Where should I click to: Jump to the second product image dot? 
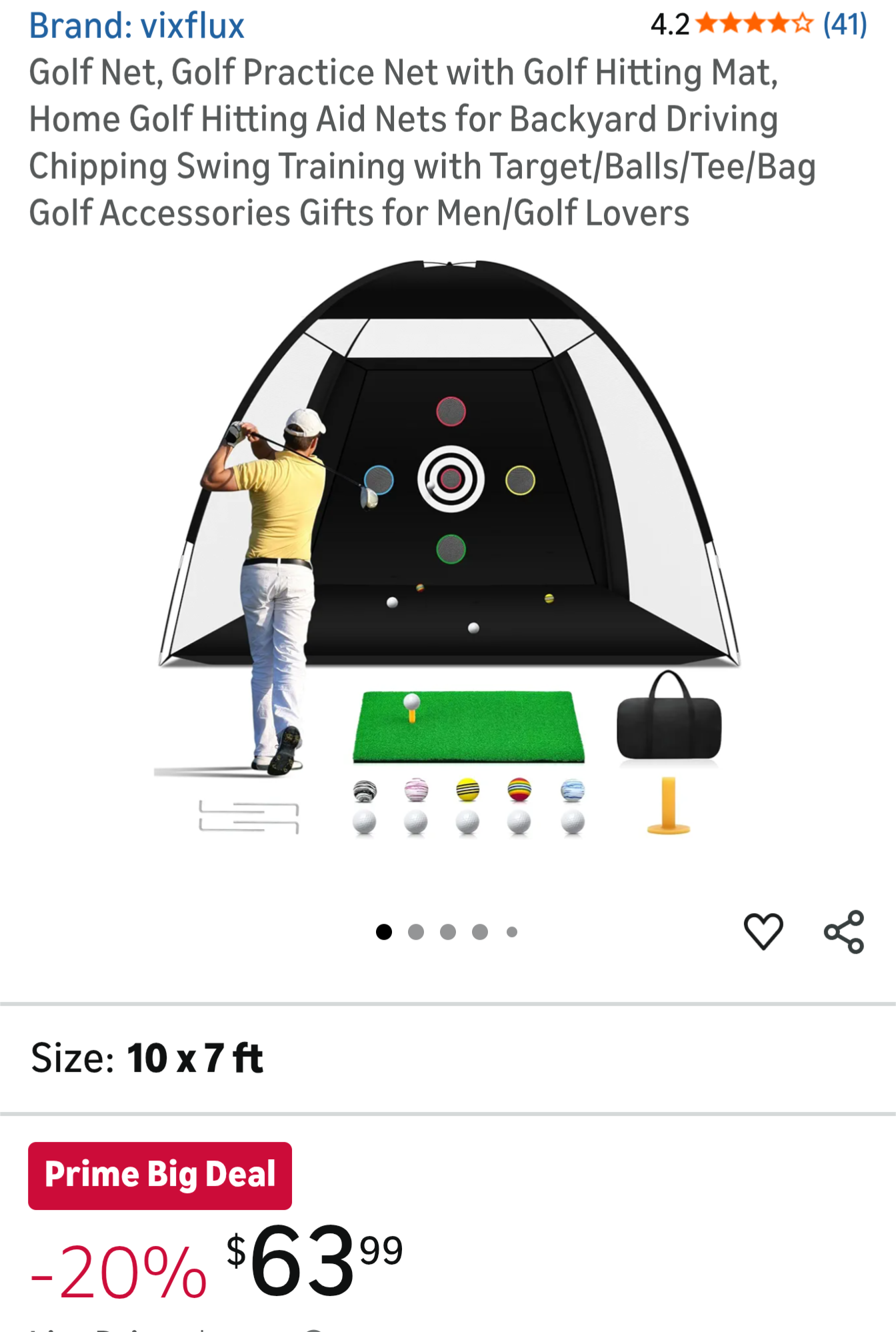[416, 932]
